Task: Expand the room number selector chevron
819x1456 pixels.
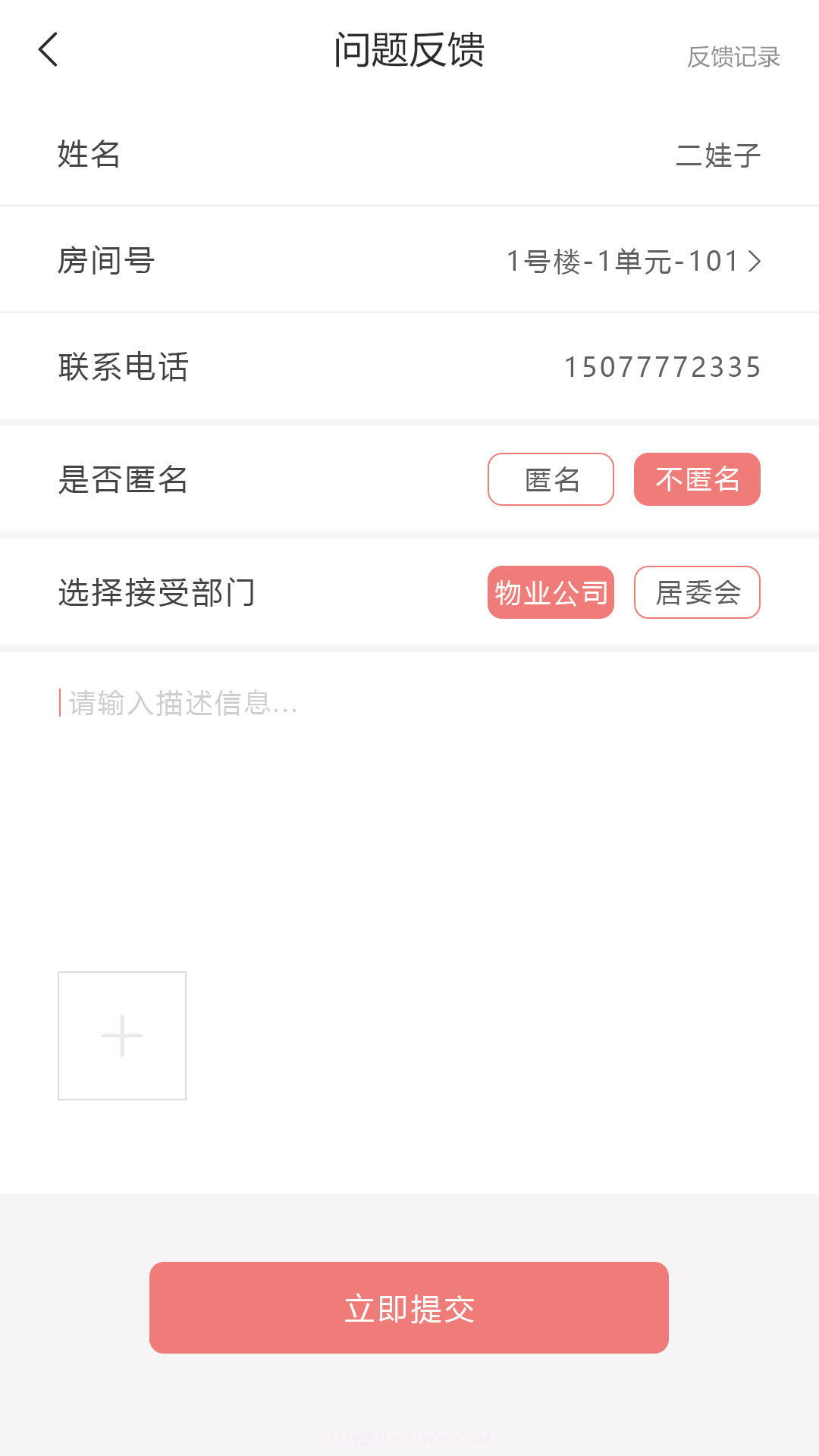Action: point(755,260)
